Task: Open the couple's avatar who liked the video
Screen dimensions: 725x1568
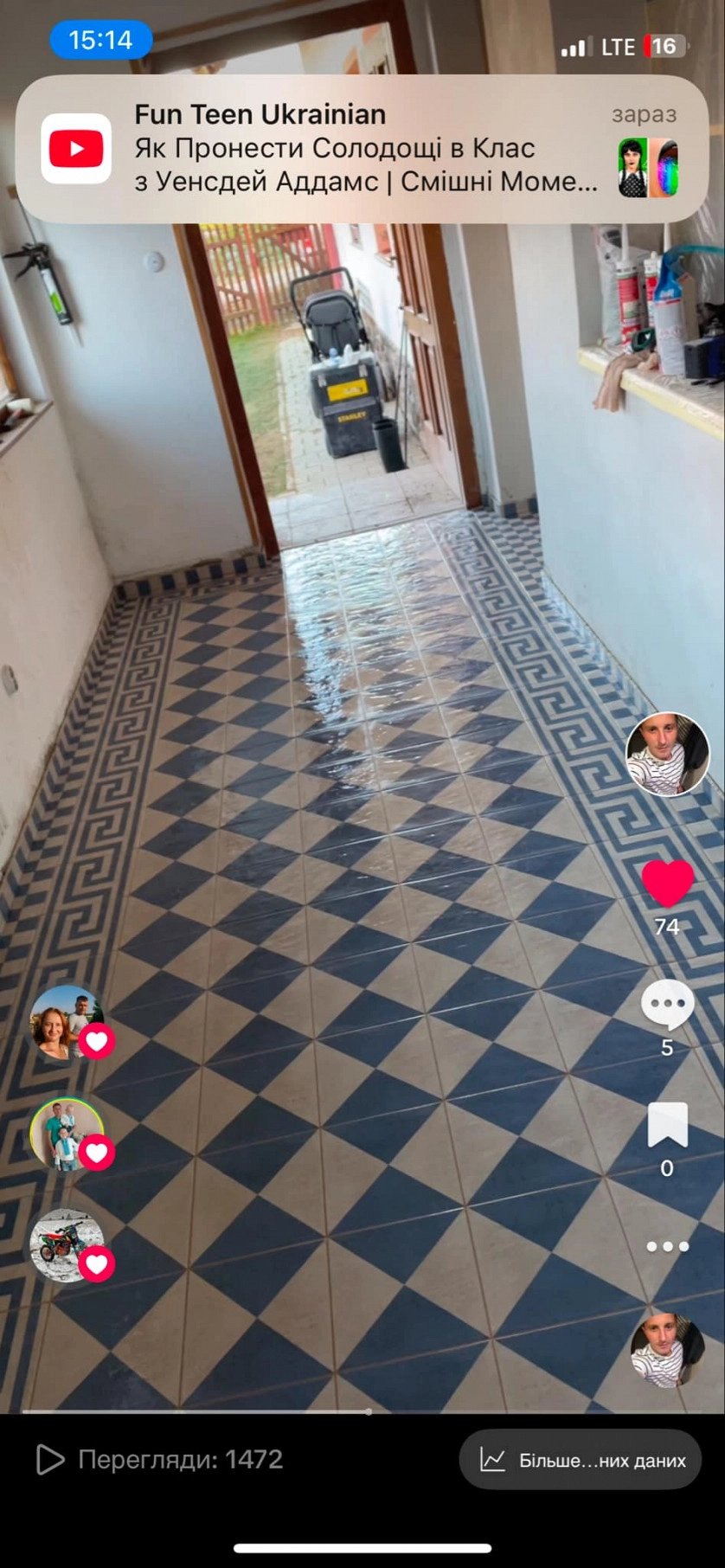Action: [x=66, y=1022]
